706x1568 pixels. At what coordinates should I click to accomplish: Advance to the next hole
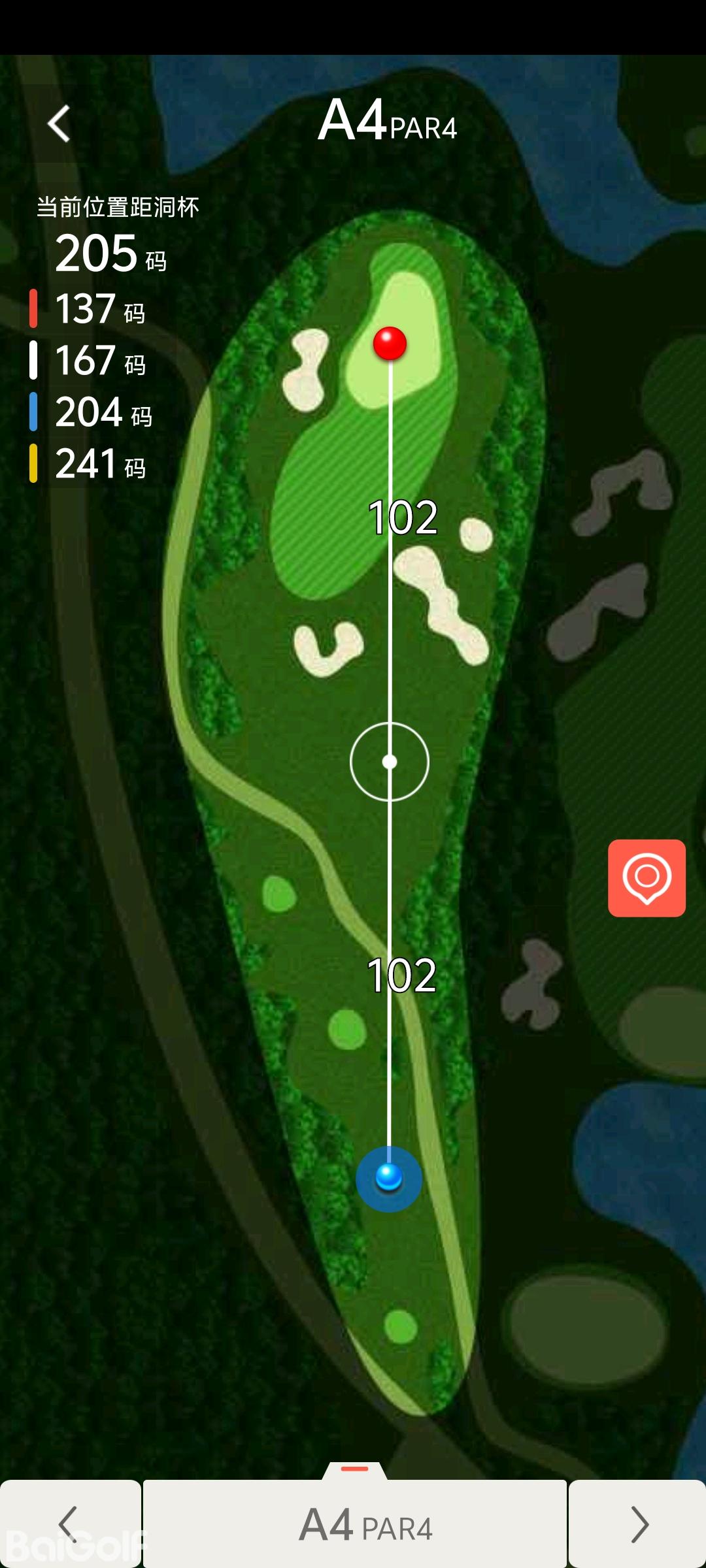click(637, 1524)
